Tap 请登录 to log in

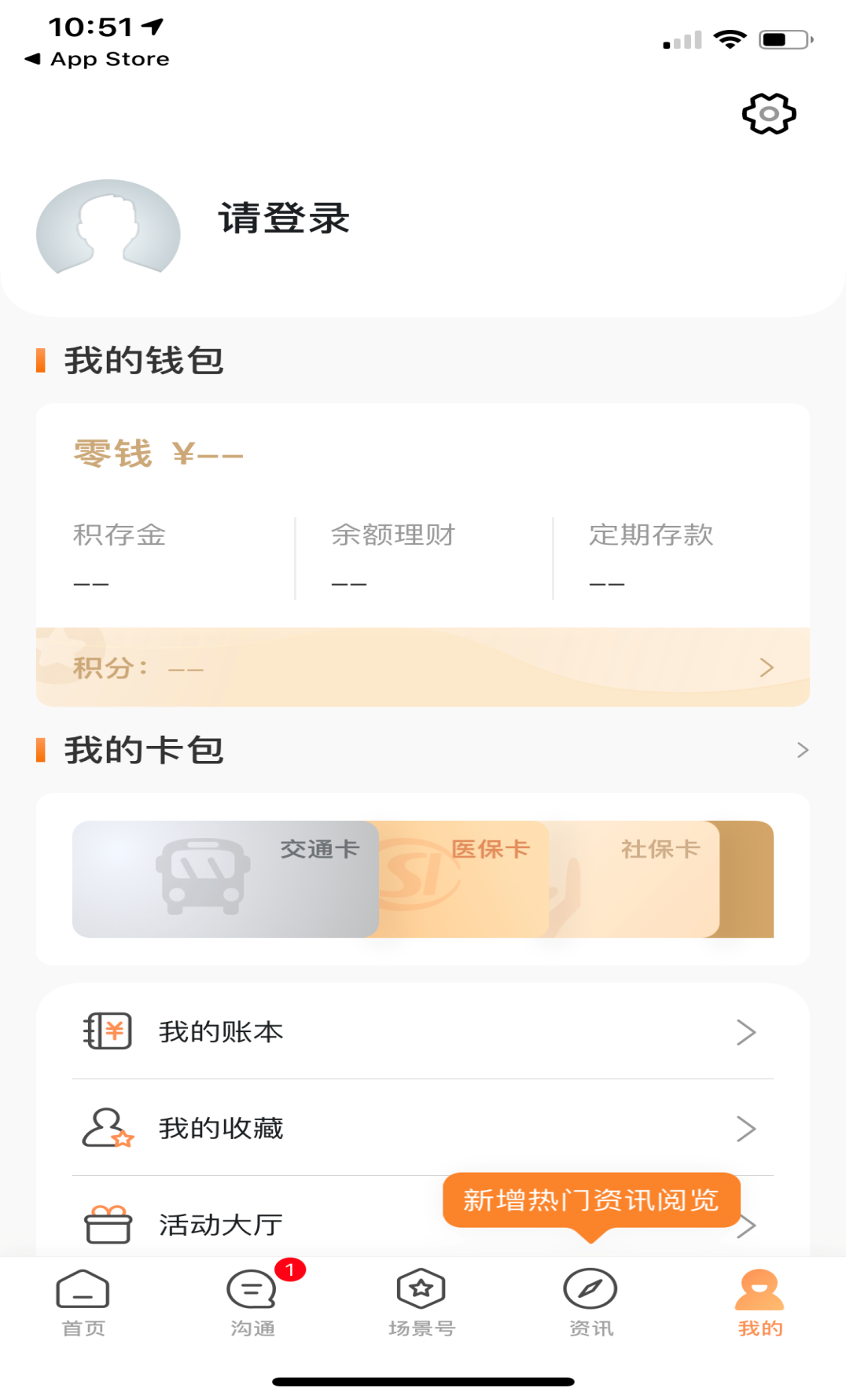tap(284, 219)
